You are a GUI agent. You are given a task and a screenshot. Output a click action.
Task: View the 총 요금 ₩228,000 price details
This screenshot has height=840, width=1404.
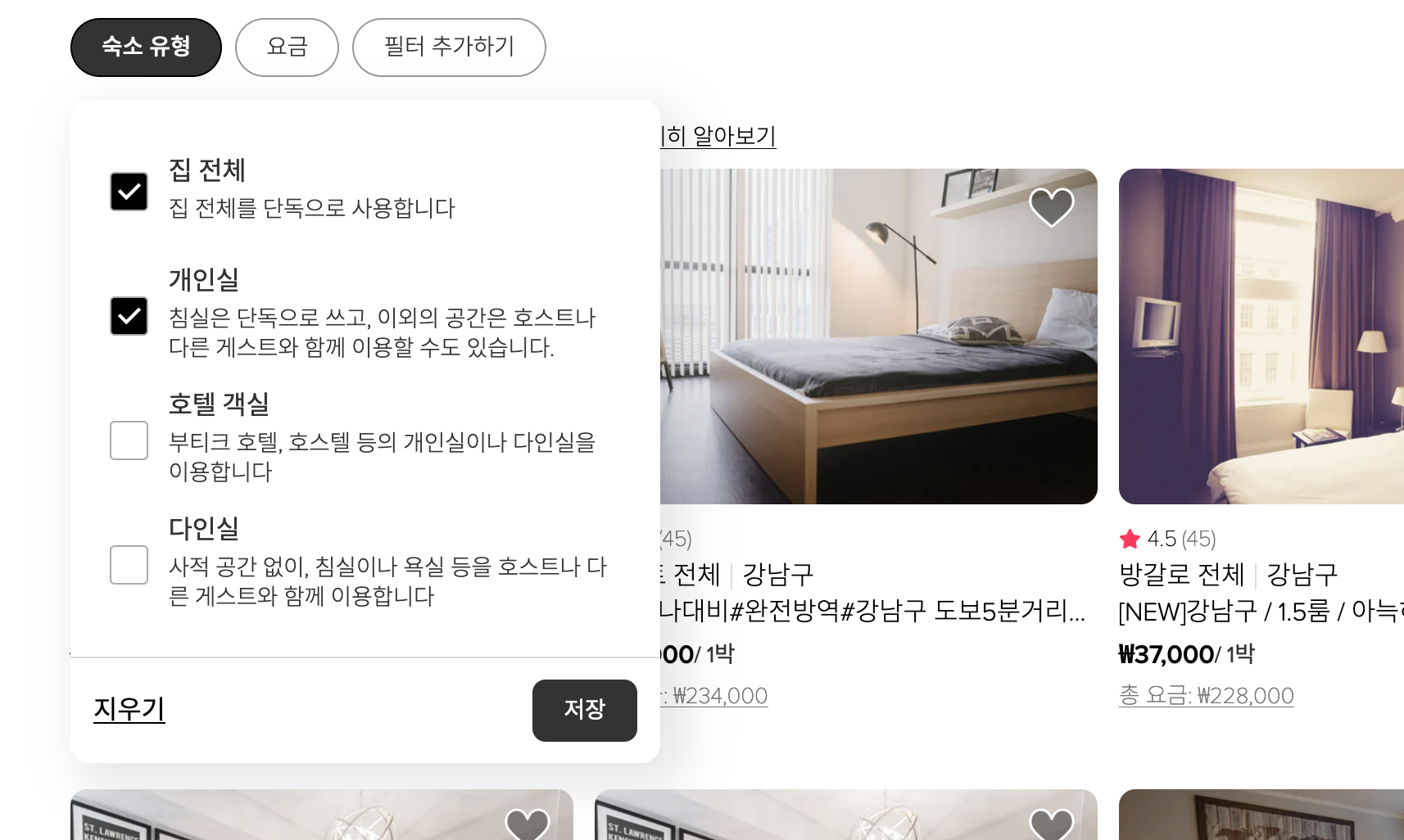(x=1206, y=696)
